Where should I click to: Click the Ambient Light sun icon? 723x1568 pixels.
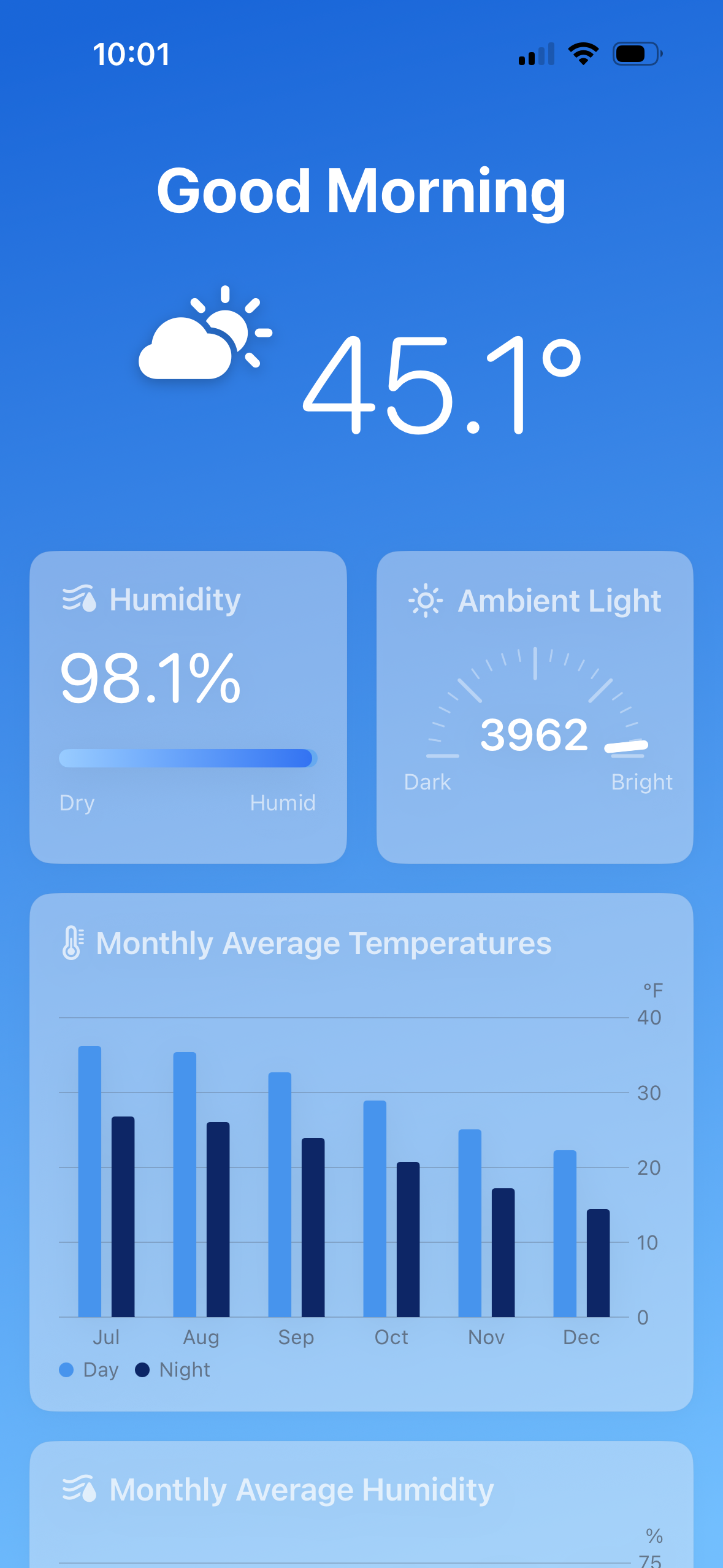(x=424, y=601)
